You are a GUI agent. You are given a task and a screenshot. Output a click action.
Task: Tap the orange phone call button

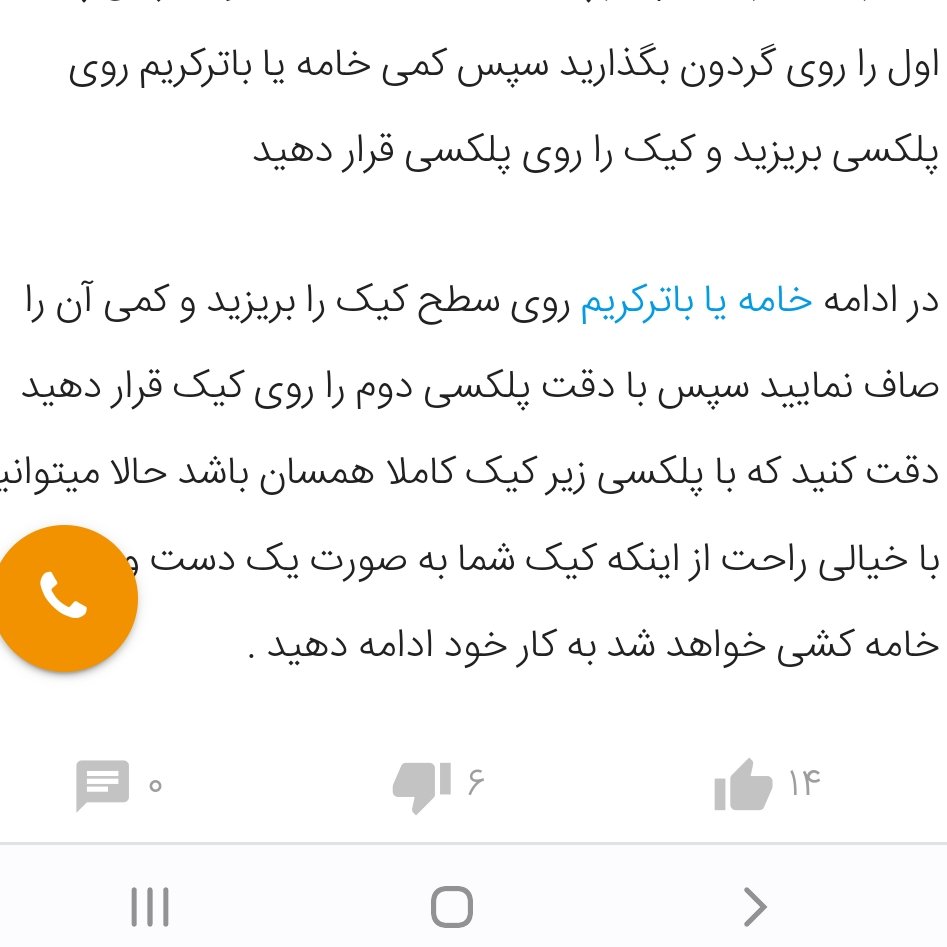[65, 597]
